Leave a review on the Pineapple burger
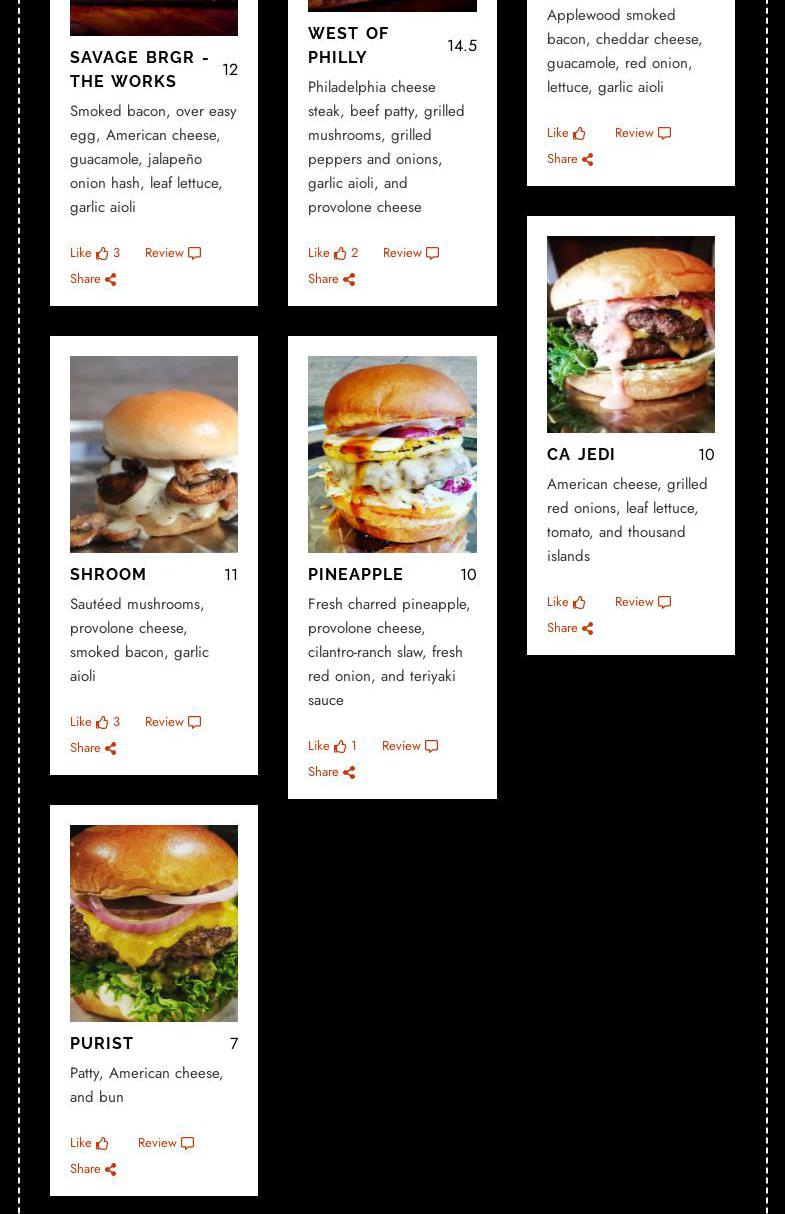Screen dimensions: 785x1214 [409, 746]
